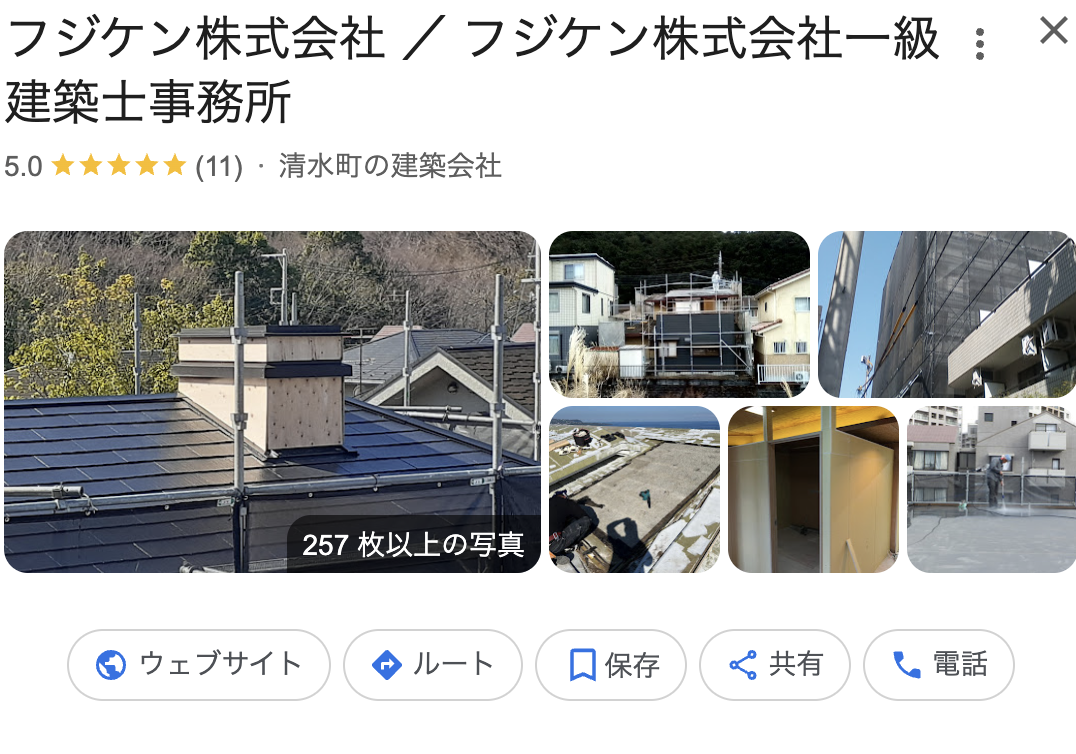Image resolution: width=1076 pixels, height=754 pixels.
Task: Open the flat rooftop by the sea photo
Action: point(634,489)
